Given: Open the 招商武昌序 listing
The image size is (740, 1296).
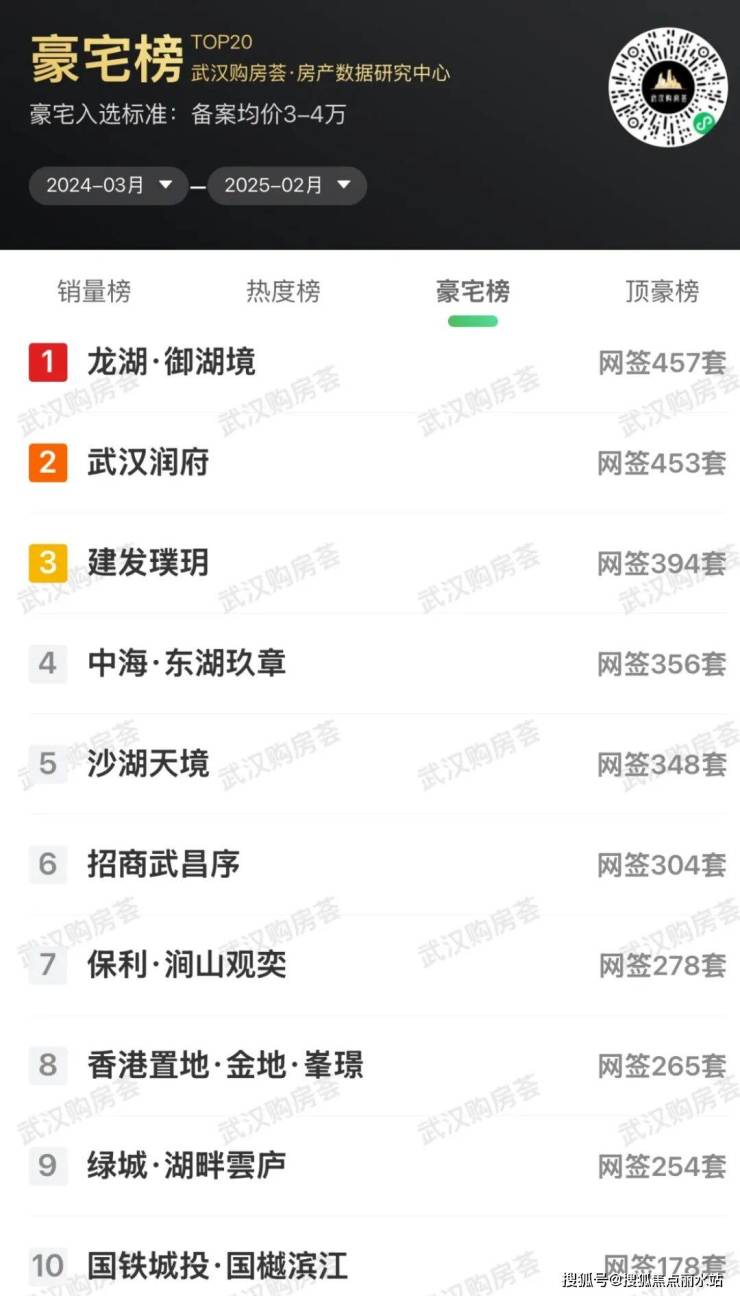Looking at the screenshot, I should pyautogui.click(x=164, y=864).
